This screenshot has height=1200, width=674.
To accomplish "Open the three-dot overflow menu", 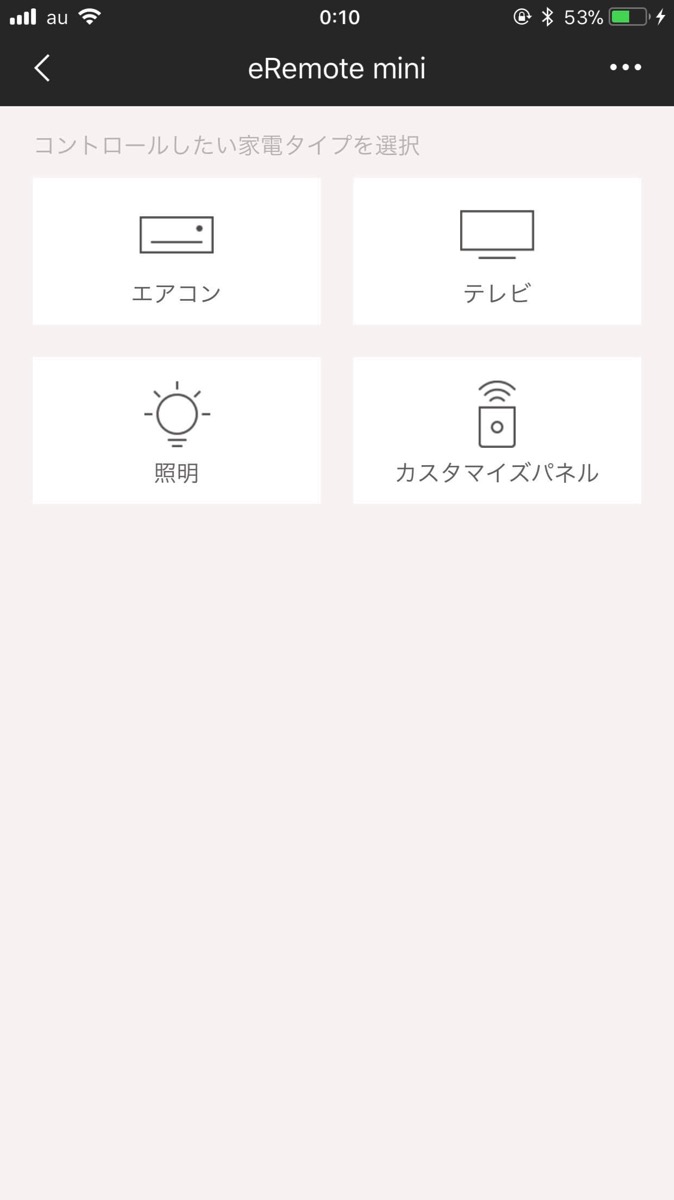I will (626, 68).
